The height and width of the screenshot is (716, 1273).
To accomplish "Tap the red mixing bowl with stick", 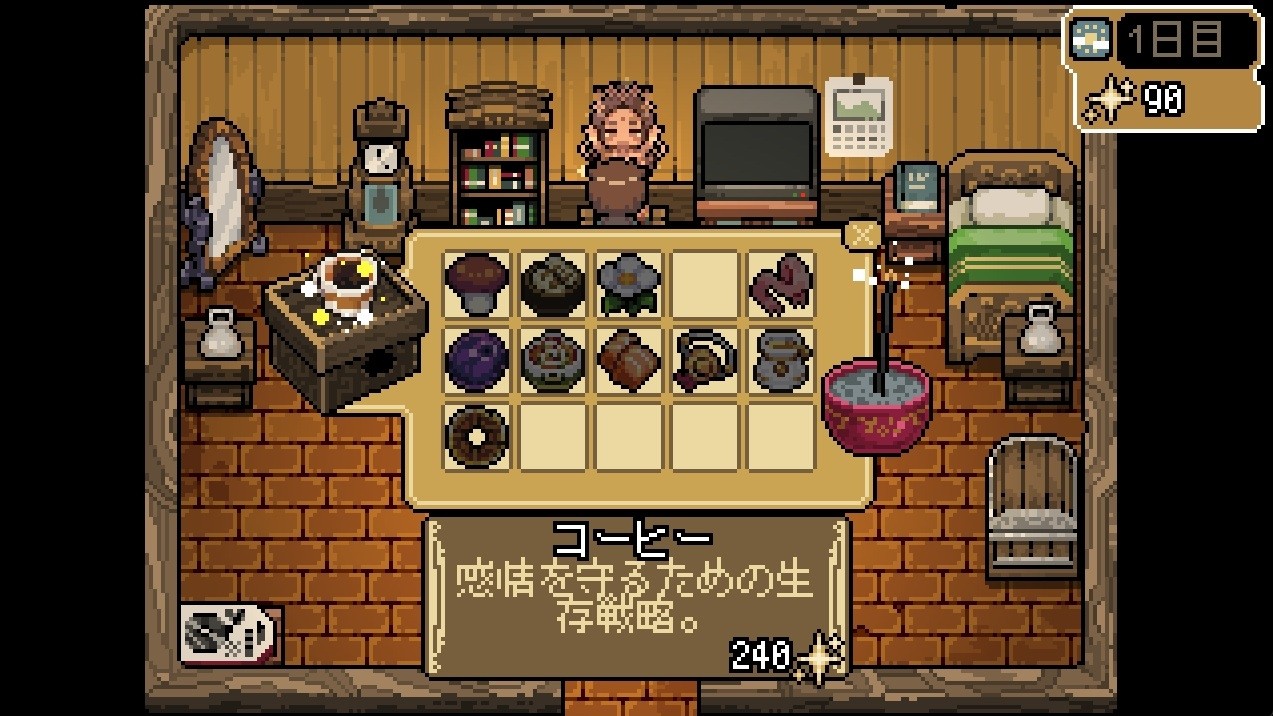I will 876,403.
